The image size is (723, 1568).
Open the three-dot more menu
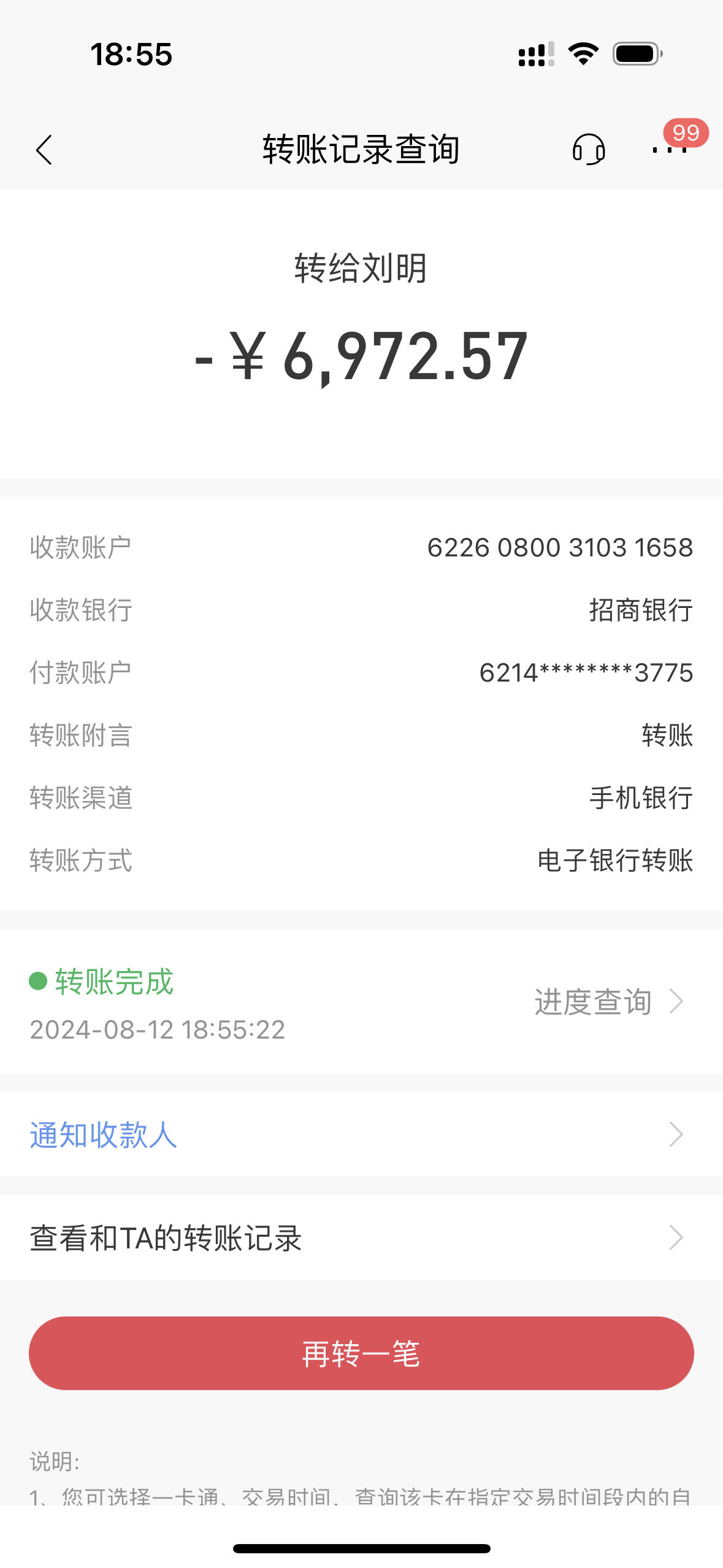point(669,150)
